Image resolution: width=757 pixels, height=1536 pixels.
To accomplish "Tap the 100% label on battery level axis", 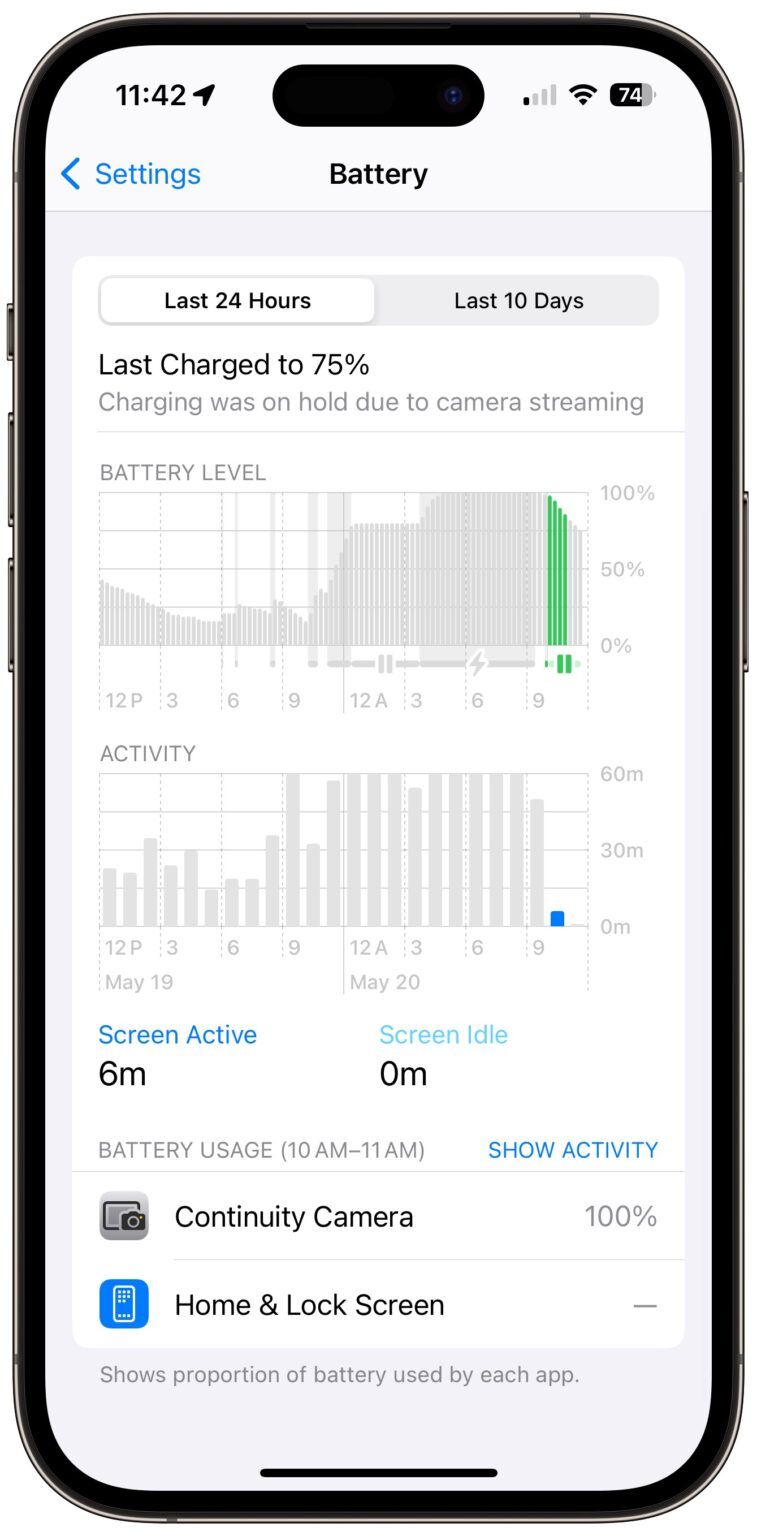I will click(x=627, y=493).
